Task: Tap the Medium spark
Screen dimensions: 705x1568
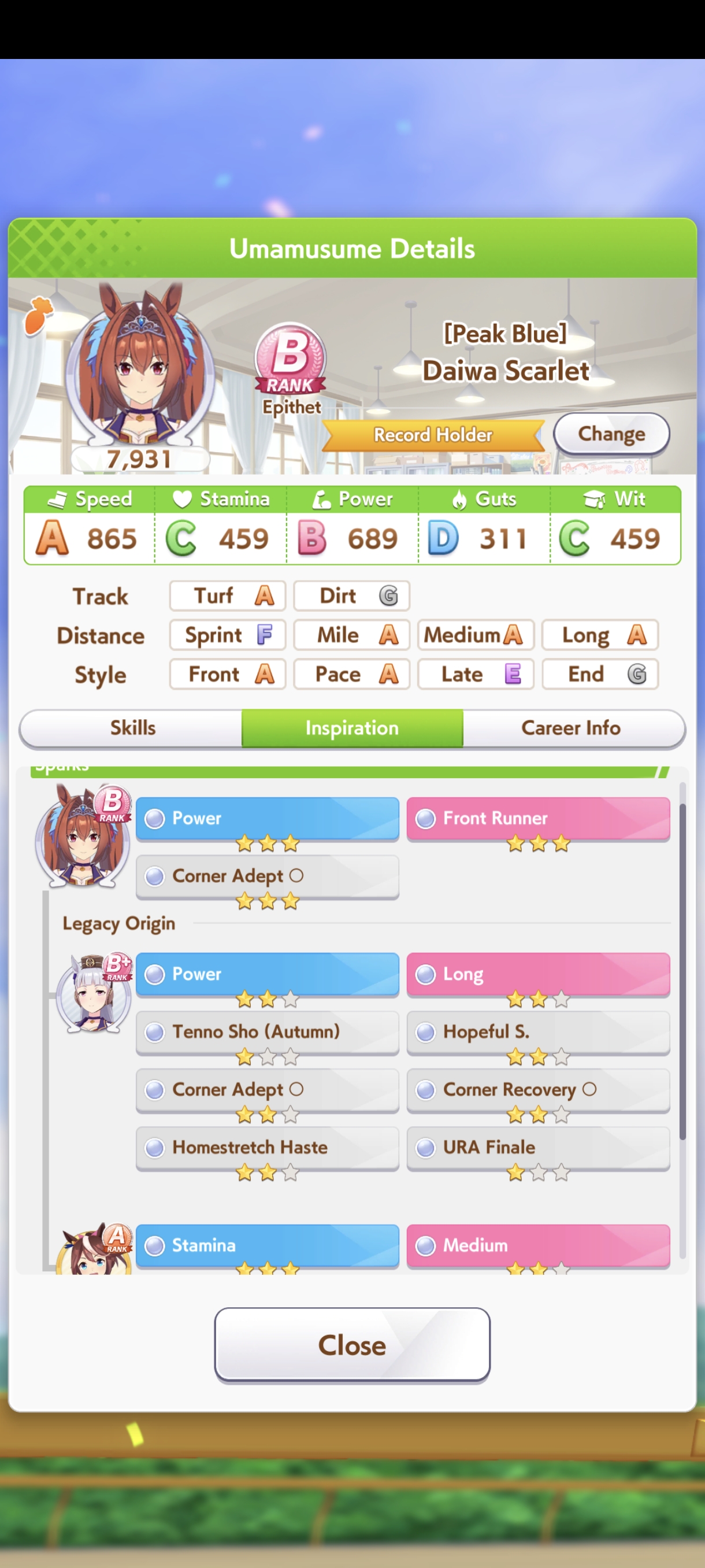Action: click(x=538, y=1245)
